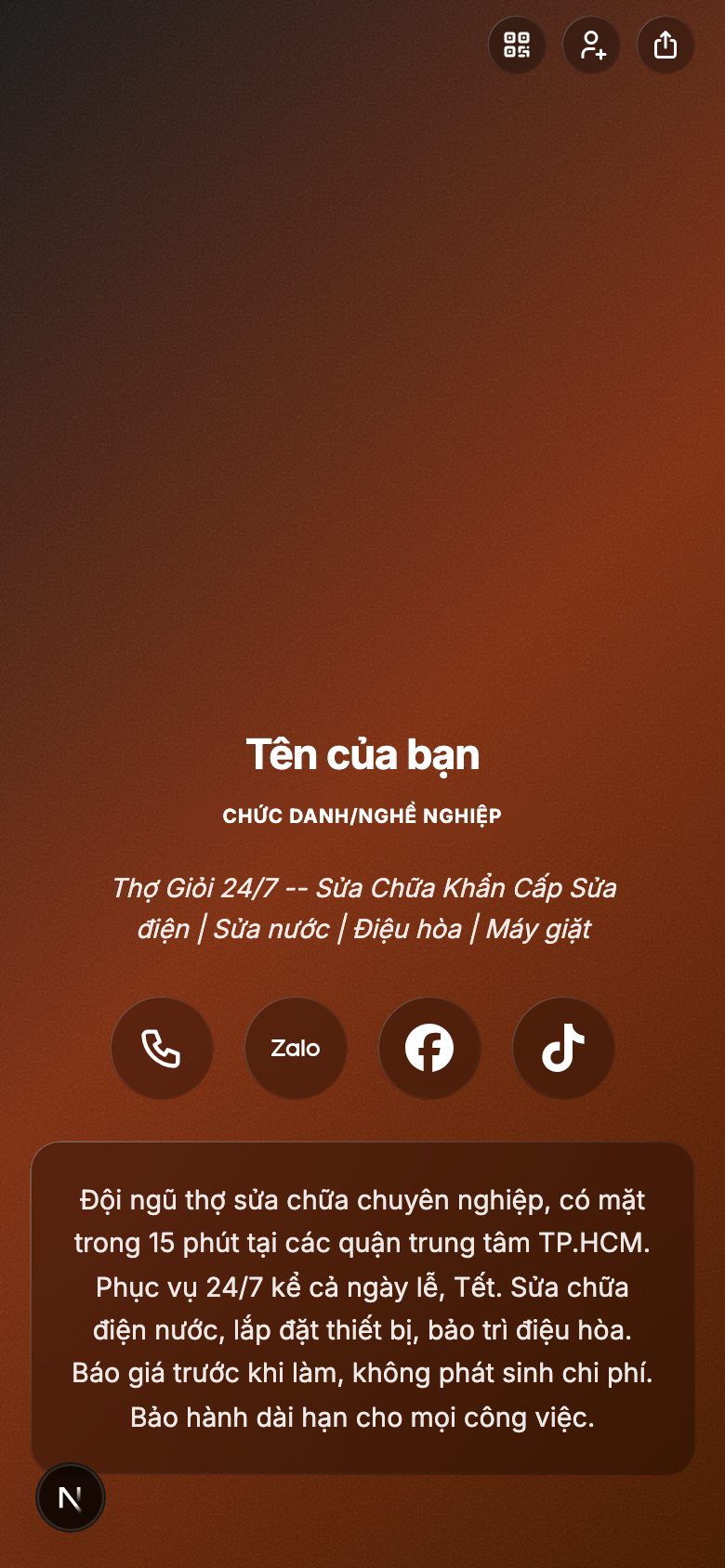Call the listed repair service
This screenshot has height=1568, width=725.
coord(162,1047)
